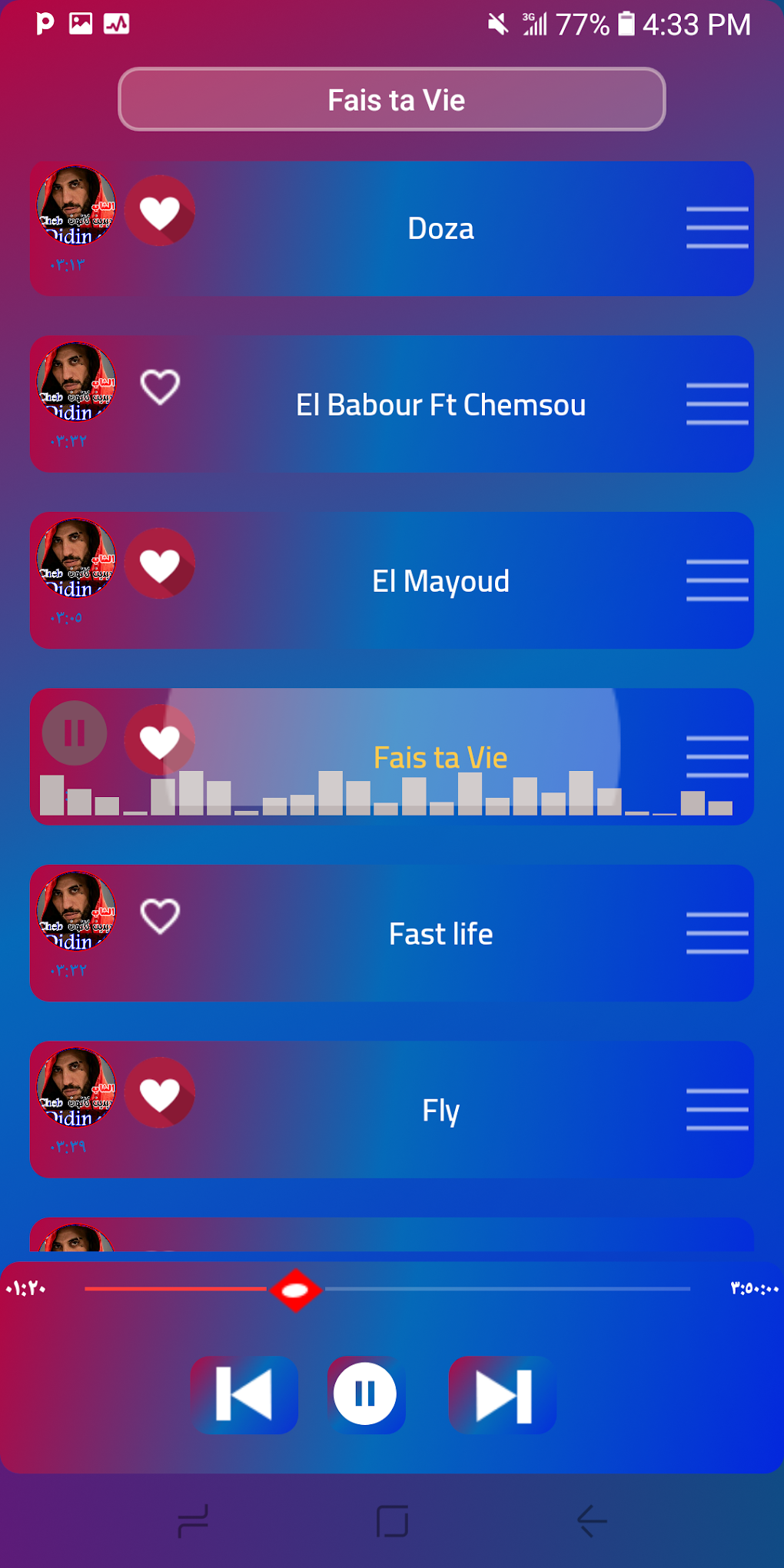
Task: Open options menu for Fast life
Action: coord(716,933)
